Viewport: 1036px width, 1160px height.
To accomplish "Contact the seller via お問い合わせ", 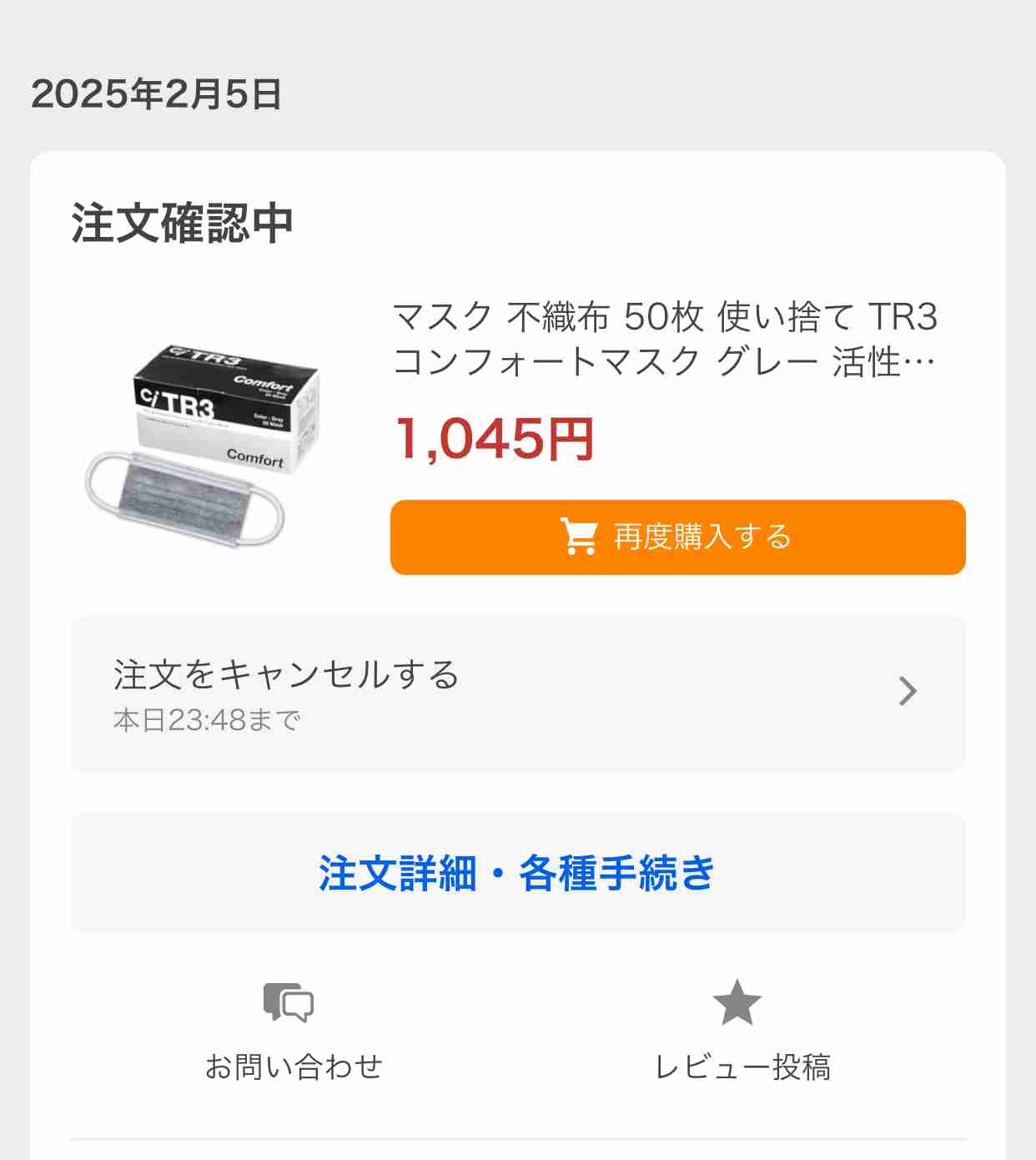I will (293, 1031).
